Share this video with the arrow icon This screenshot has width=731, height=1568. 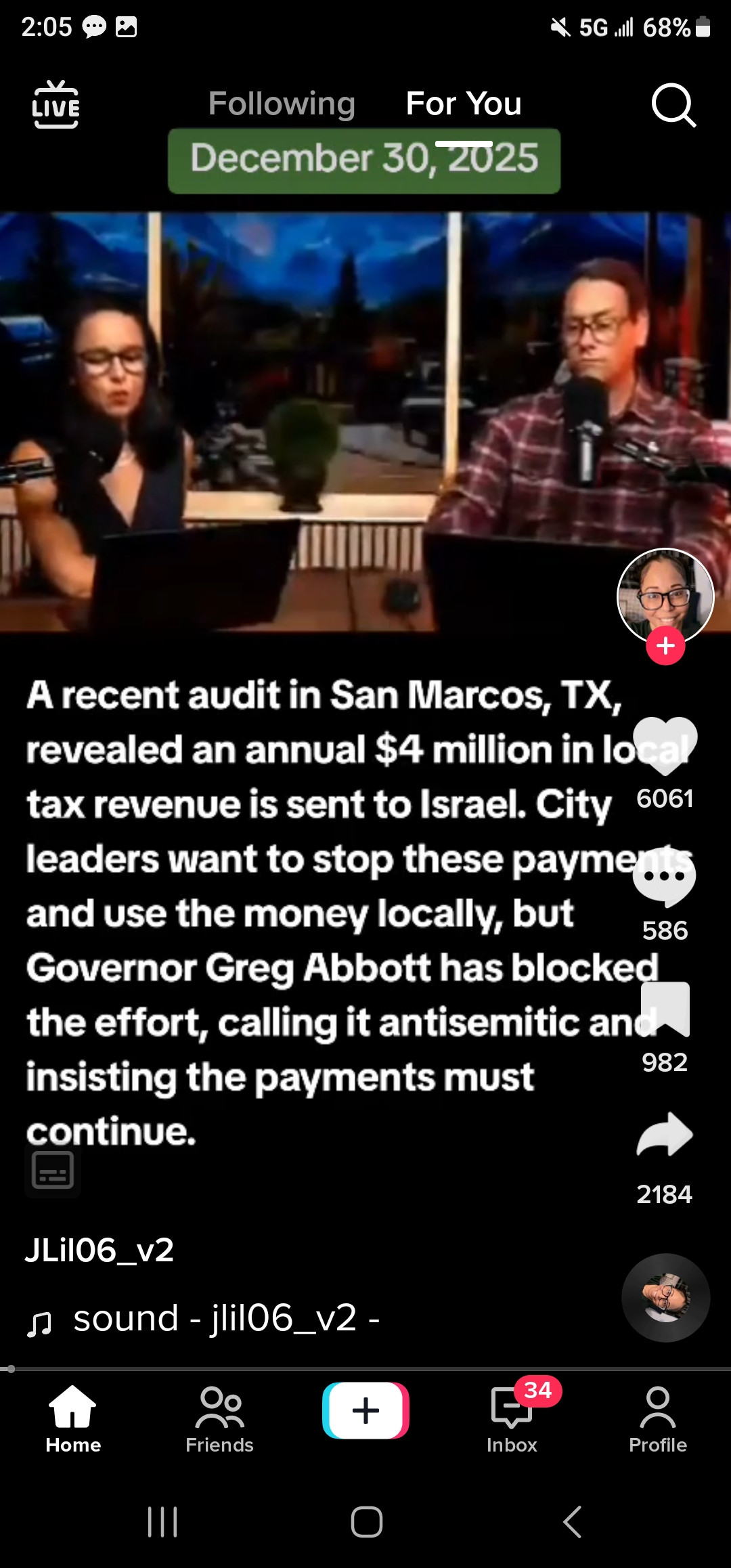(x=665, y=1135)
